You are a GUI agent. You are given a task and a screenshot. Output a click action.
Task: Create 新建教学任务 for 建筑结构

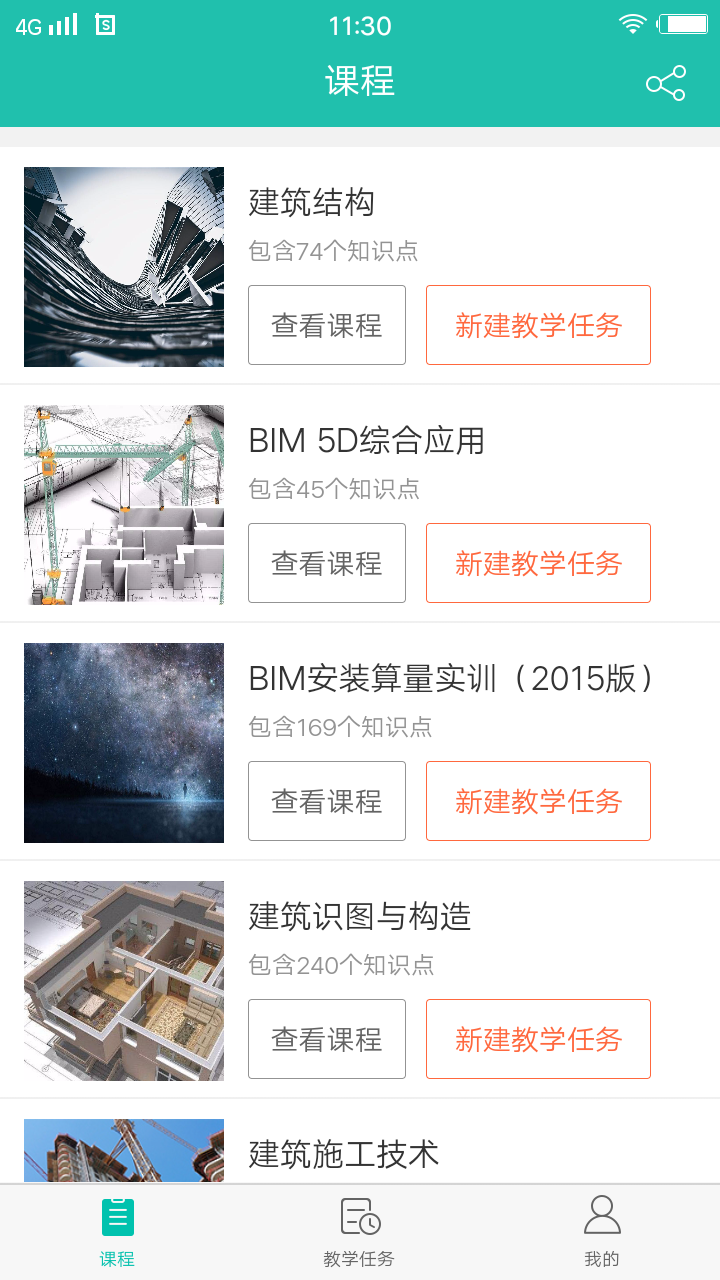pos(538,325)
